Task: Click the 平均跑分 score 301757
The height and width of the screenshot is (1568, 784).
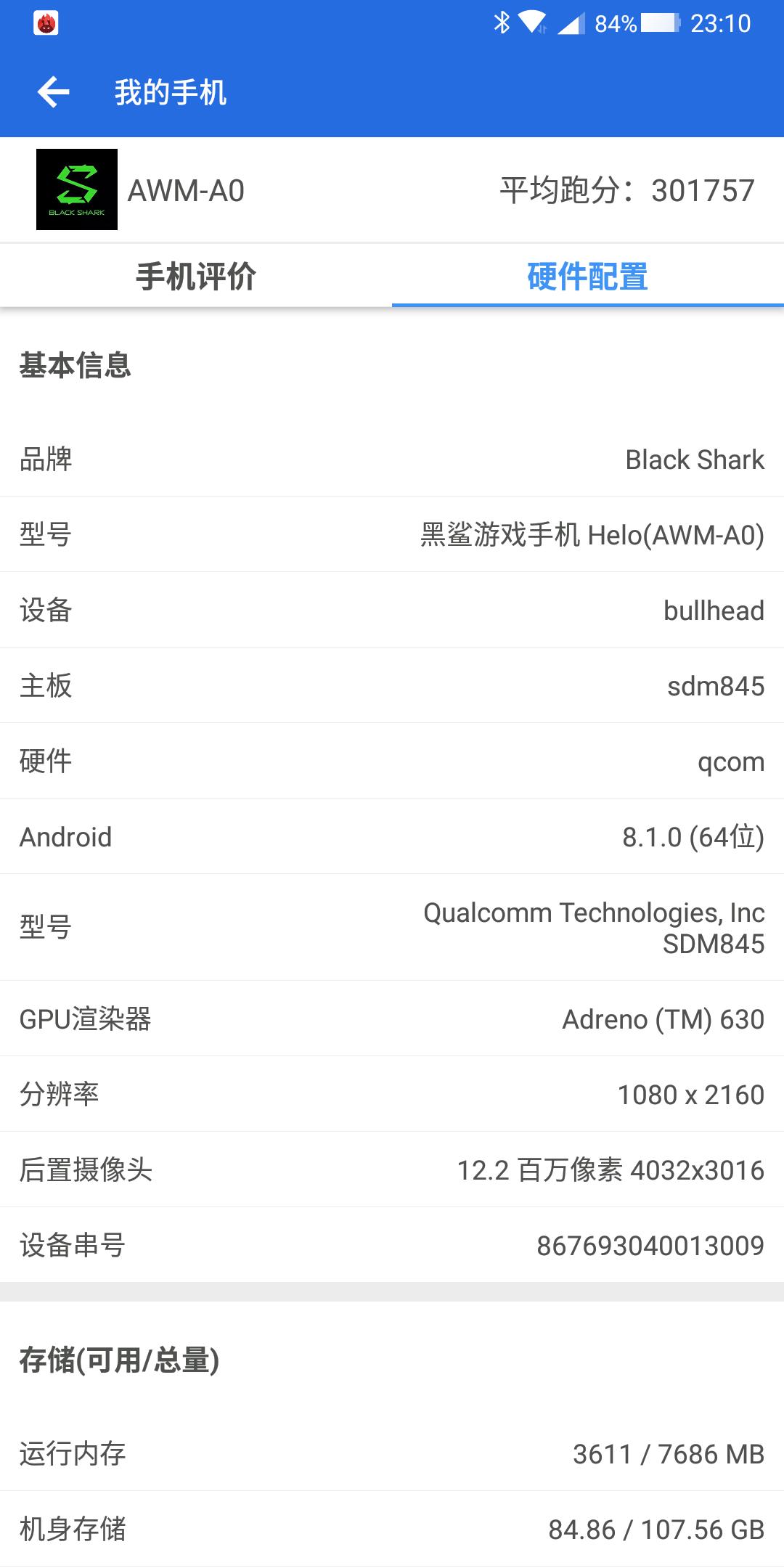Action: 628,190
